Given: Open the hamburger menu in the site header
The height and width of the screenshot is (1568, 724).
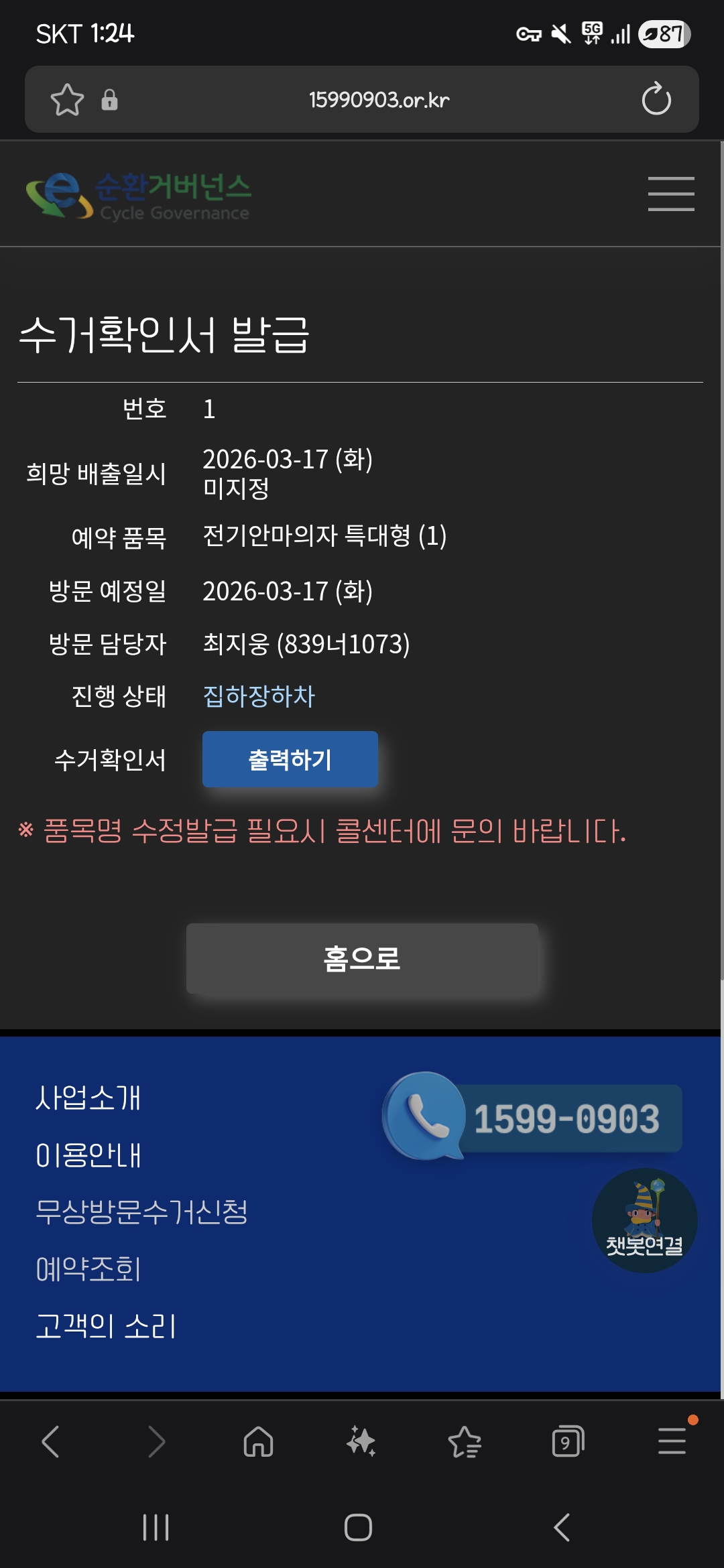Looking at the screenshot, I should pyautogui.click(x=670, y=194).
